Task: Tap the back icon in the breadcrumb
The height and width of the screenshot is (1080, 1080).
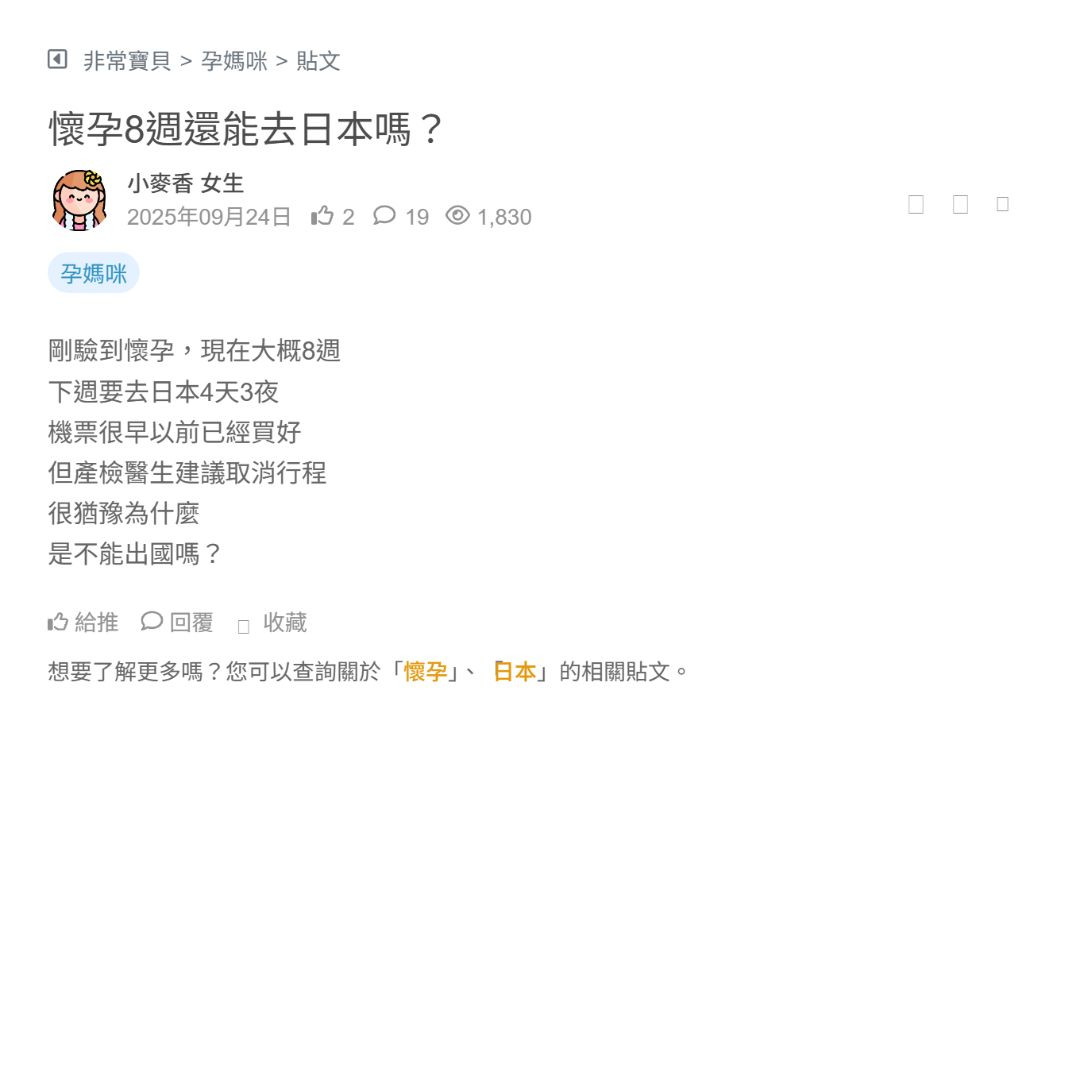Action: click(57, 60)
